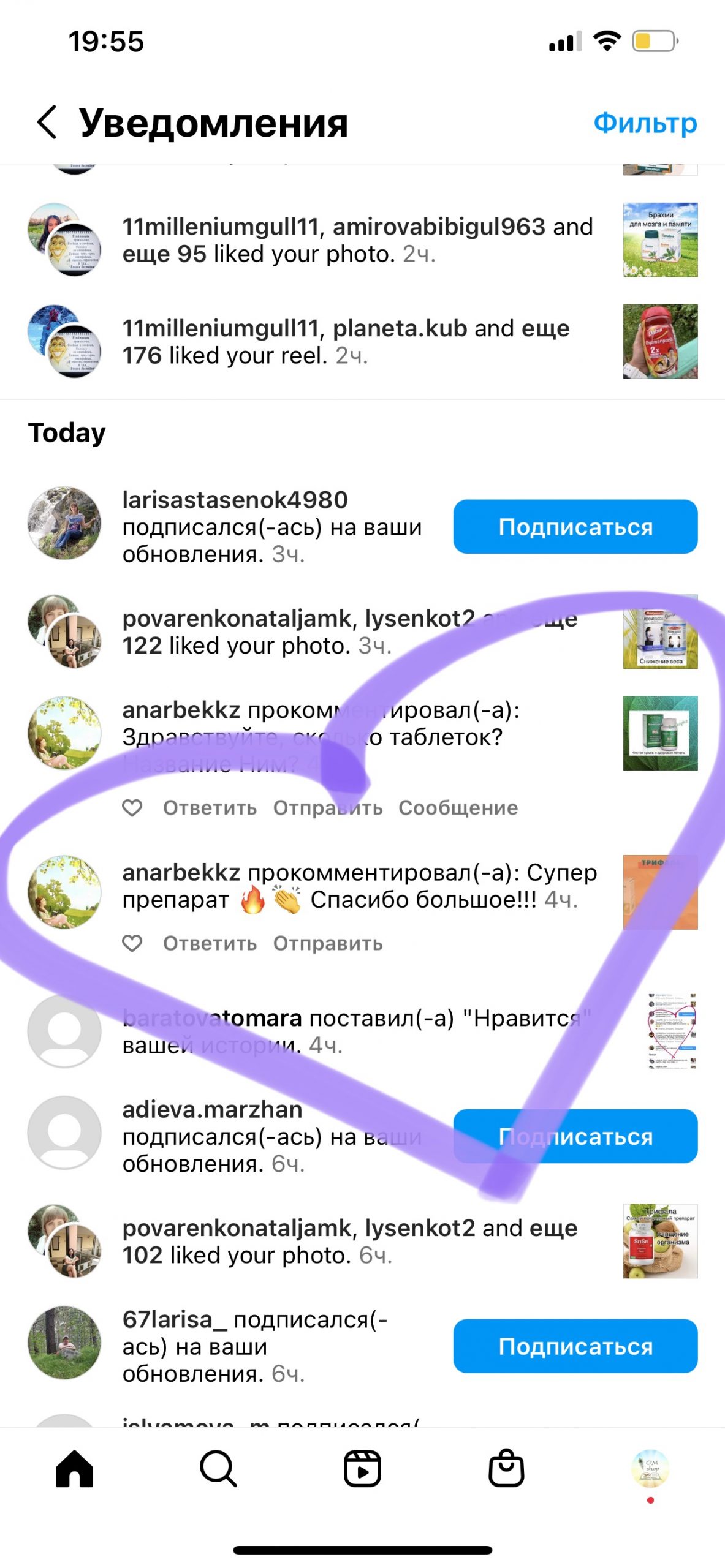Image resolution: width=725 pixels, height=1568 pixels.
Task: Reply to the Супер препарат comment
Action: (x=210, y=943)
